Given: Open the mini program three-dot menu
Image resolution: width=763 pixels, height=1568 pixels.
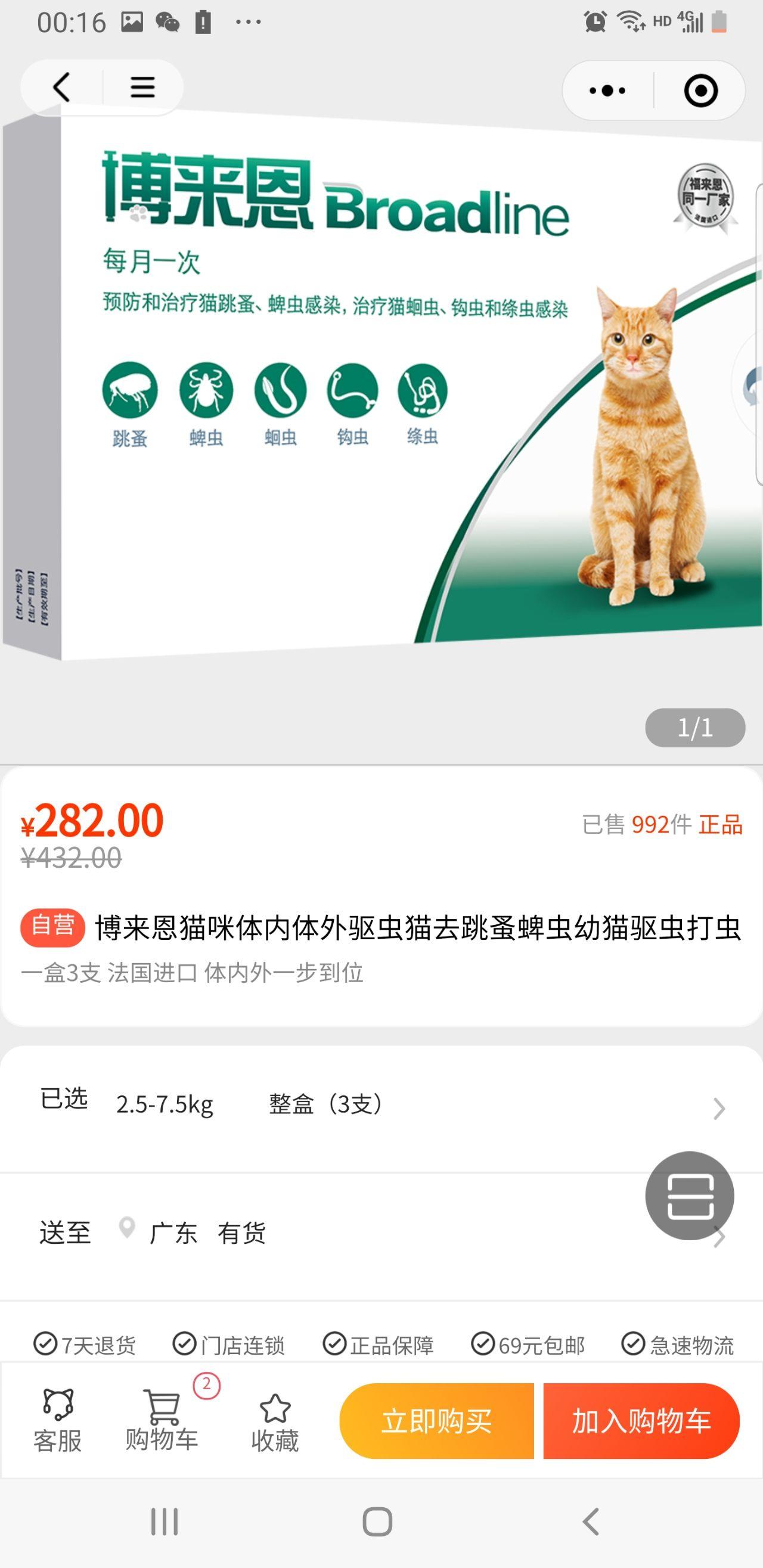Looking at the screenshot, I should 607,91.
